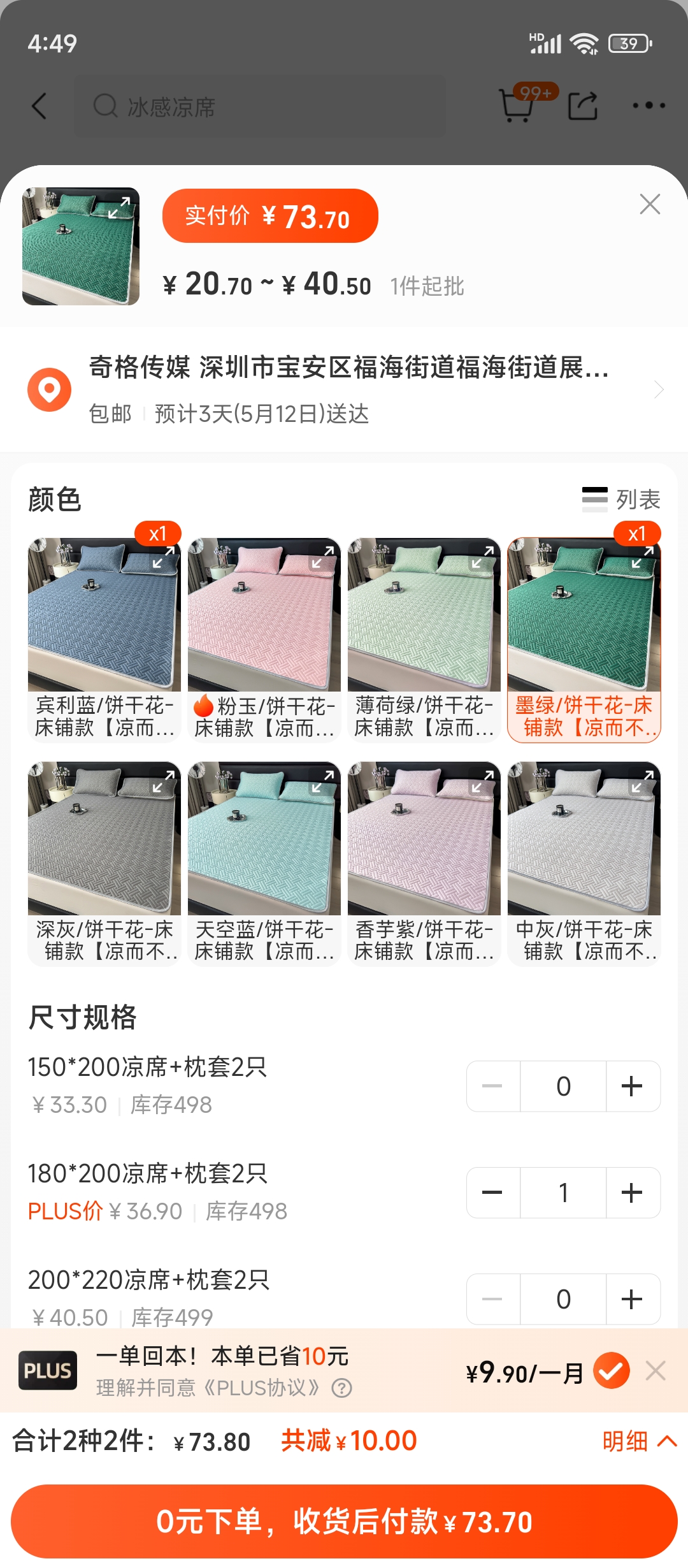Dismiss the PLUS membership banner

pyautogui.click(x=655, y=1370)
